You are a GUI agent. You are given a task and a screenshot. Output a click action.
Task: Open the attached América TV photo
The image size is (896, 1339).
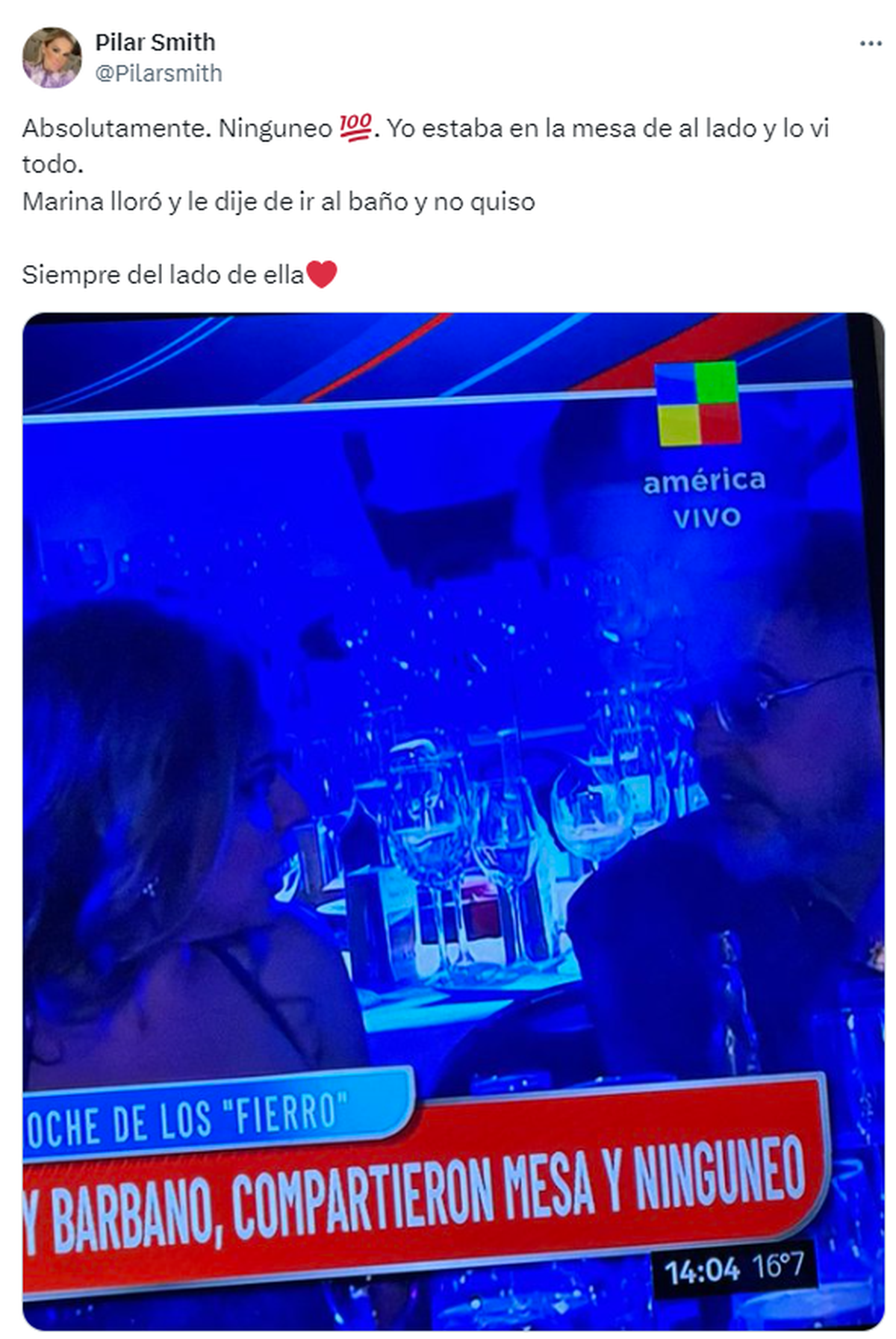(x=452, y=820)
